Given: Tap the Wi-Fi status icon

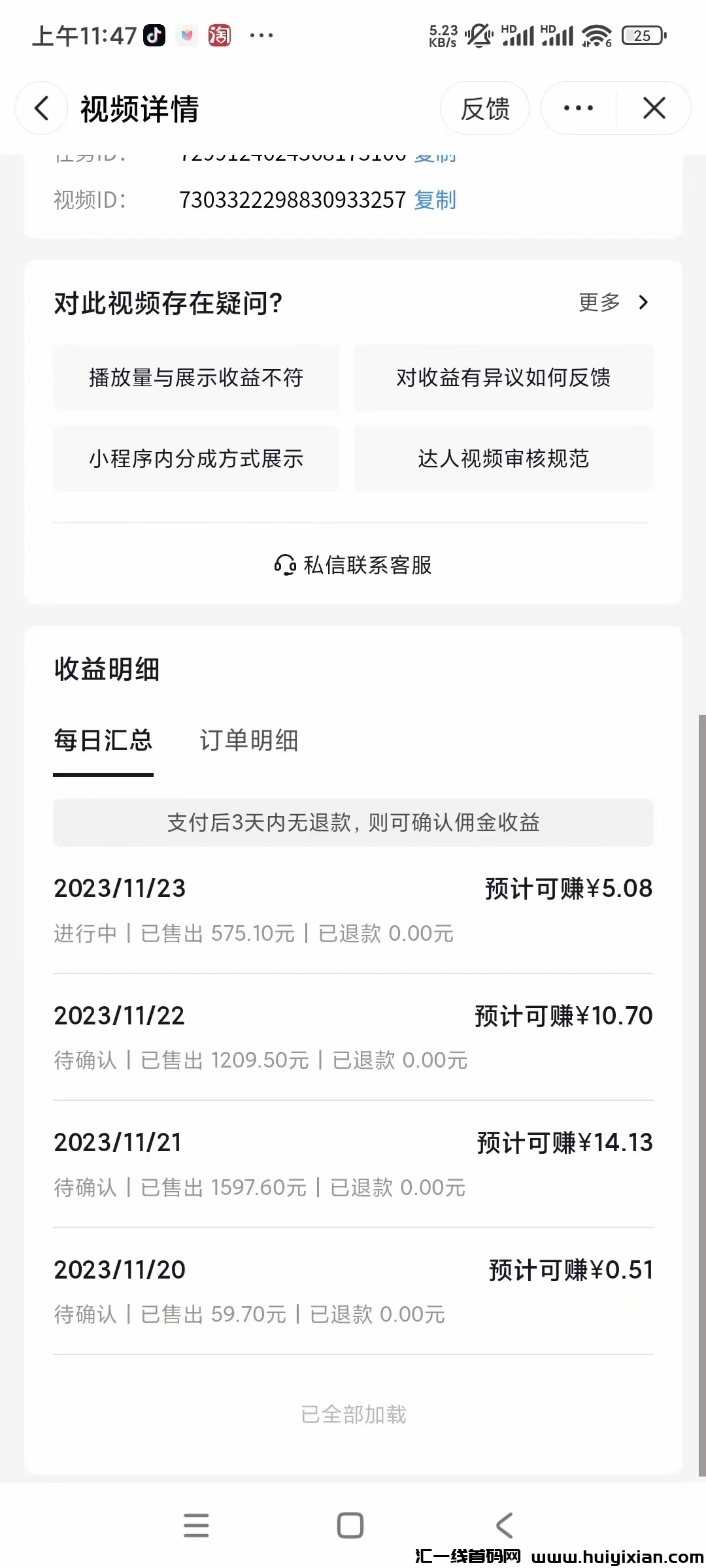Looking at the screenshot, I should coord(596,35).
